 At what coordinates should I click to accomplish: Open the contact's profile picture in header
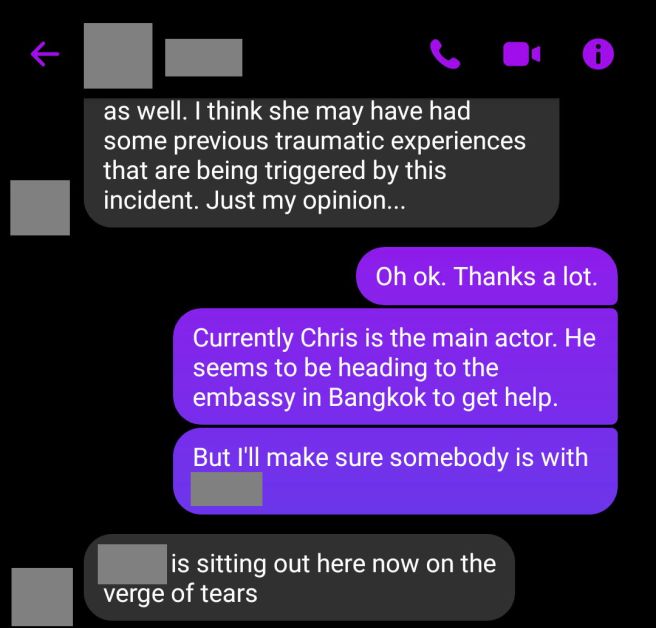118,55
